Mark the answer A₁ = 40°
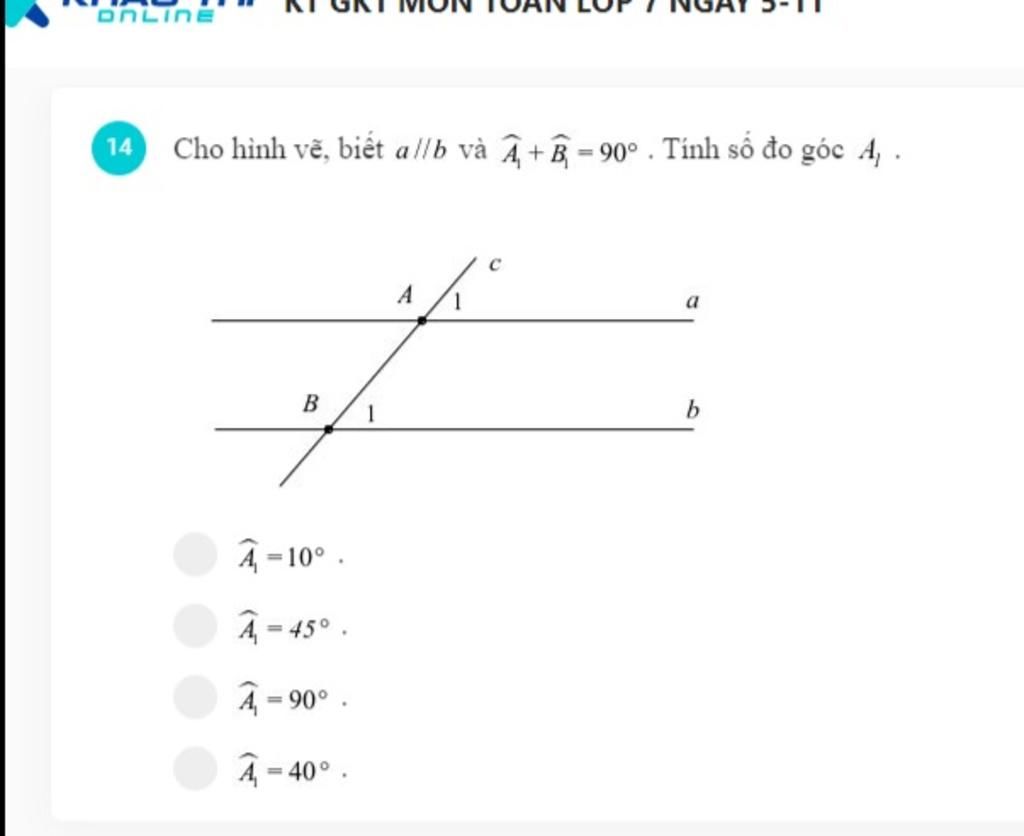 pos(195,769)
